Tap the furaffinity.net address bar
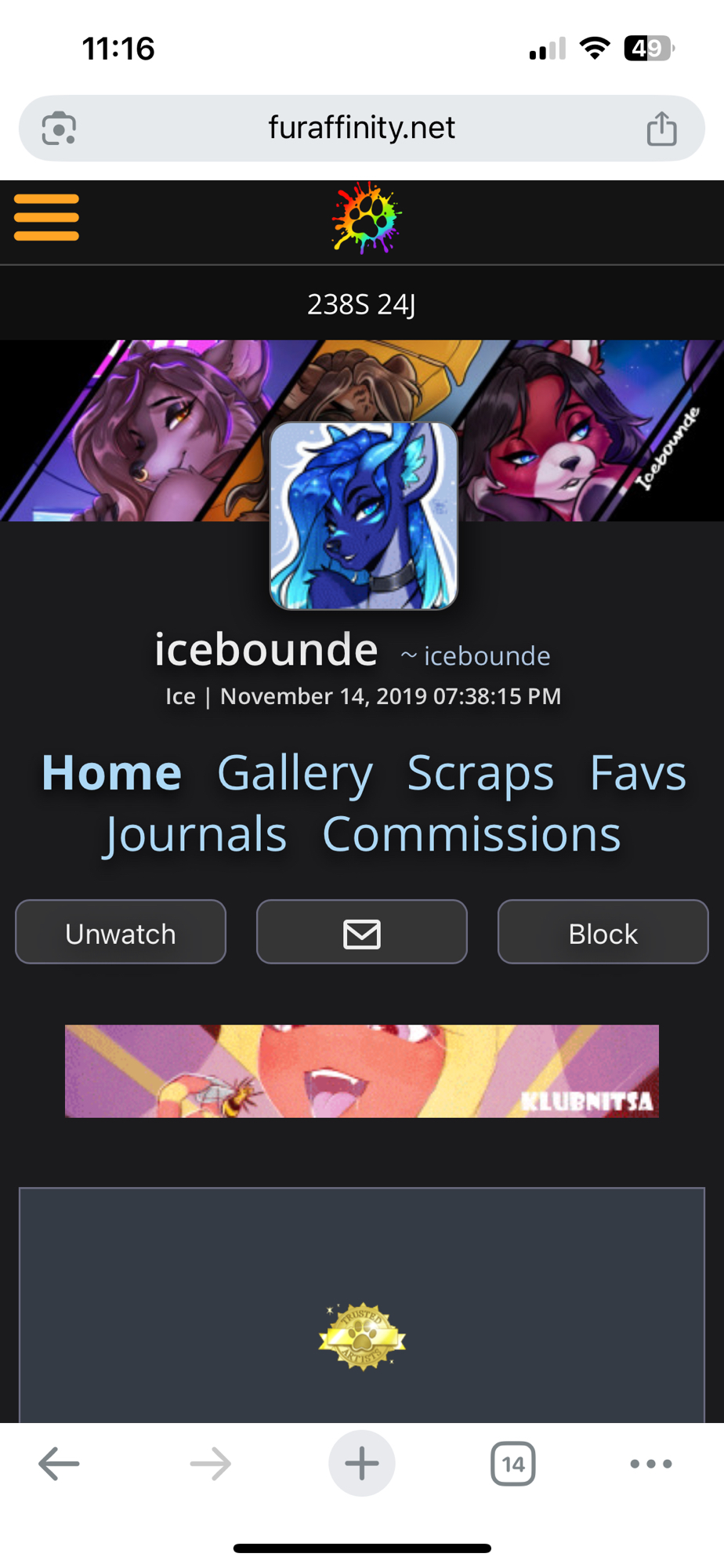Screen dimensions: 724x1568 (x=361, y=128)
